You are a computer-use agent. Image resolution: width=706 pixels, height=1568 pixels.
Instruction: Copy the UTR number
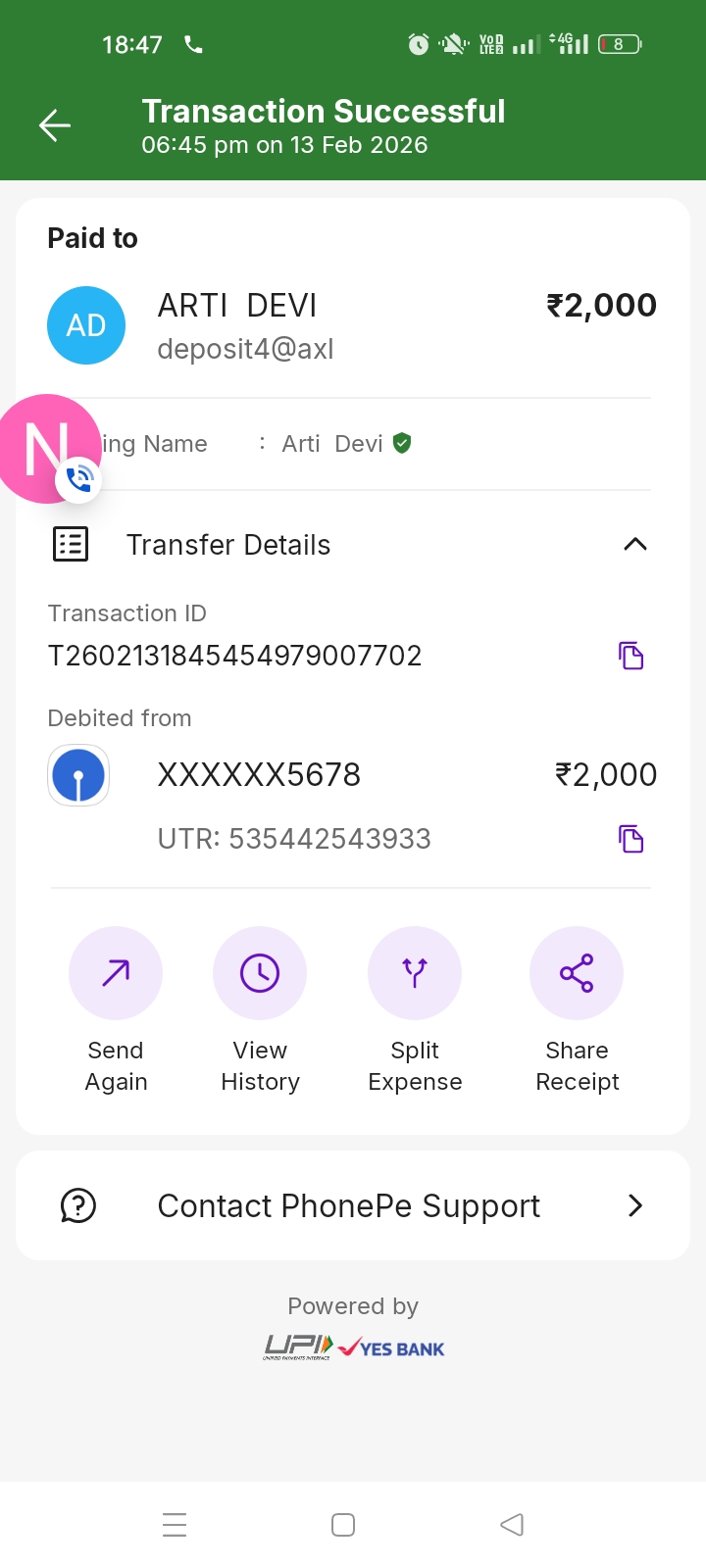pos(630,839)
